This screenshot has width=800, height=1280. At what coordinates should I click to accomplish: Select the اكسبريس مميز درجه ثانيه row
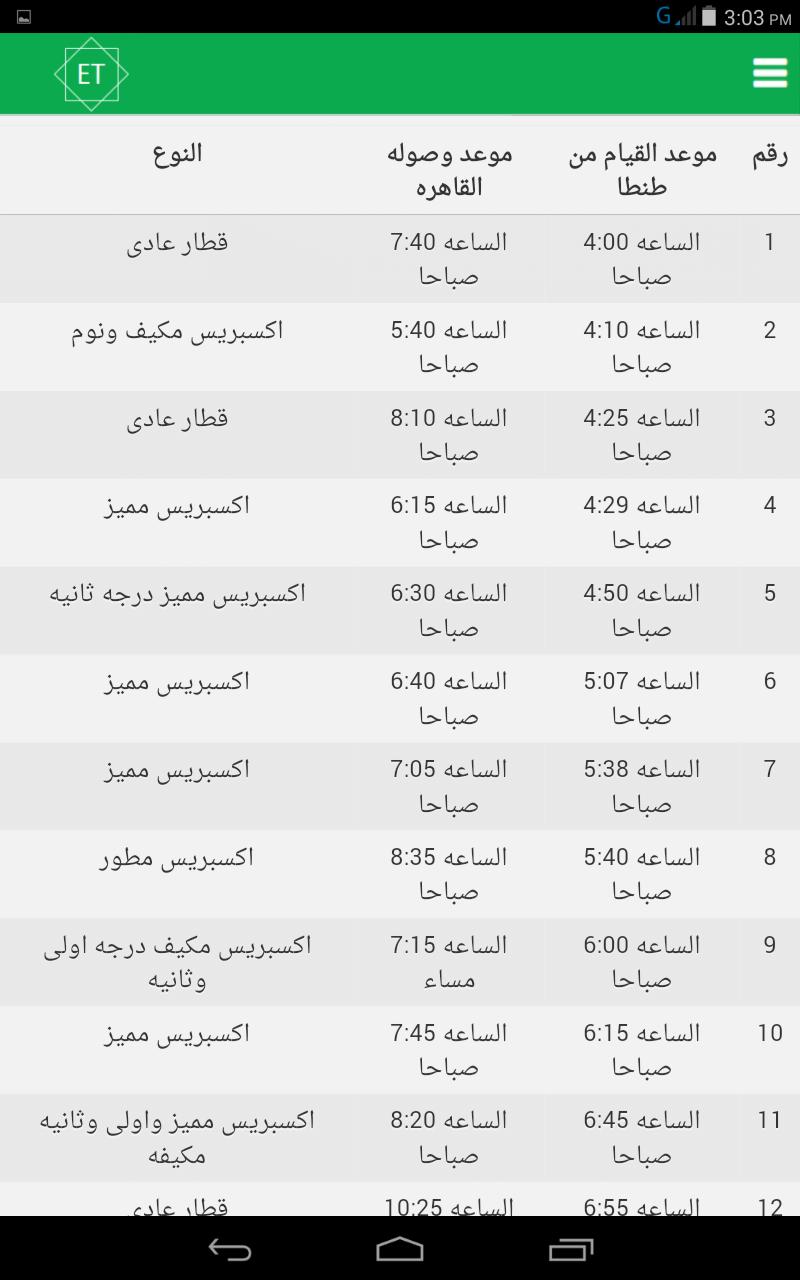click(x=400, y=609)
